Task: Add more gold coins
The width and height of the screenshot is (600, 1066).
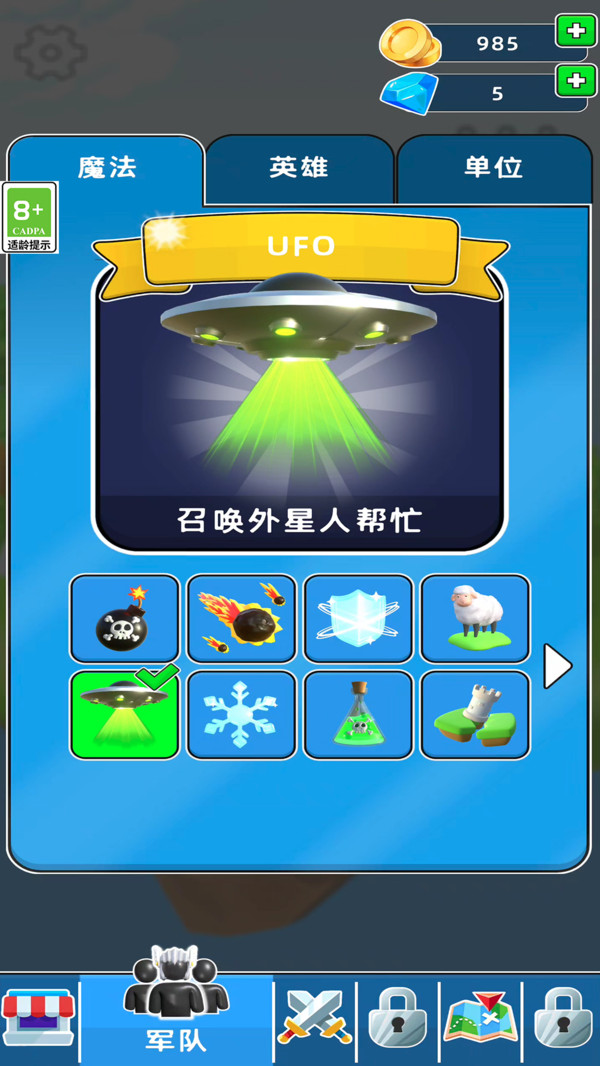Action: pyautogui.click(x=575, y=31)
